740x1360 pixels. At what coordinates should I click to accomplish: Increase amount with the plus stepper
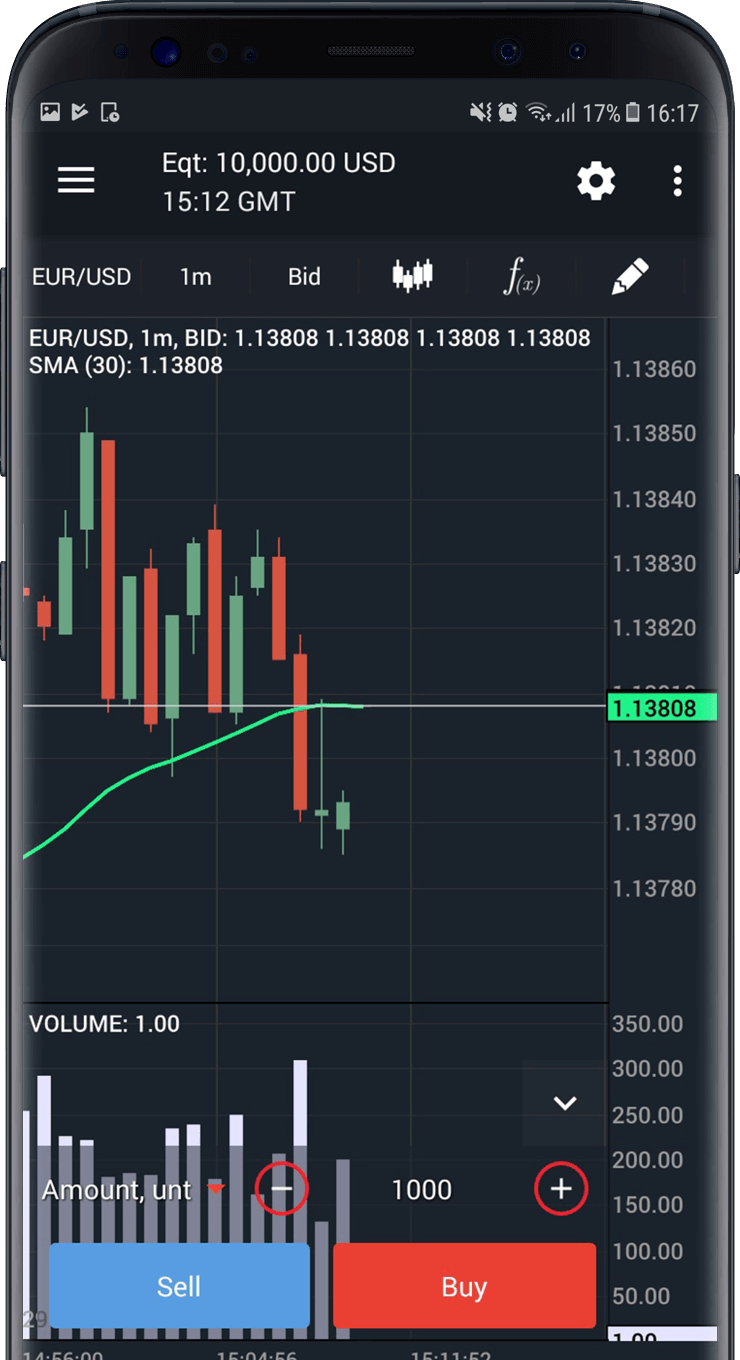[x=561, y=1189]
